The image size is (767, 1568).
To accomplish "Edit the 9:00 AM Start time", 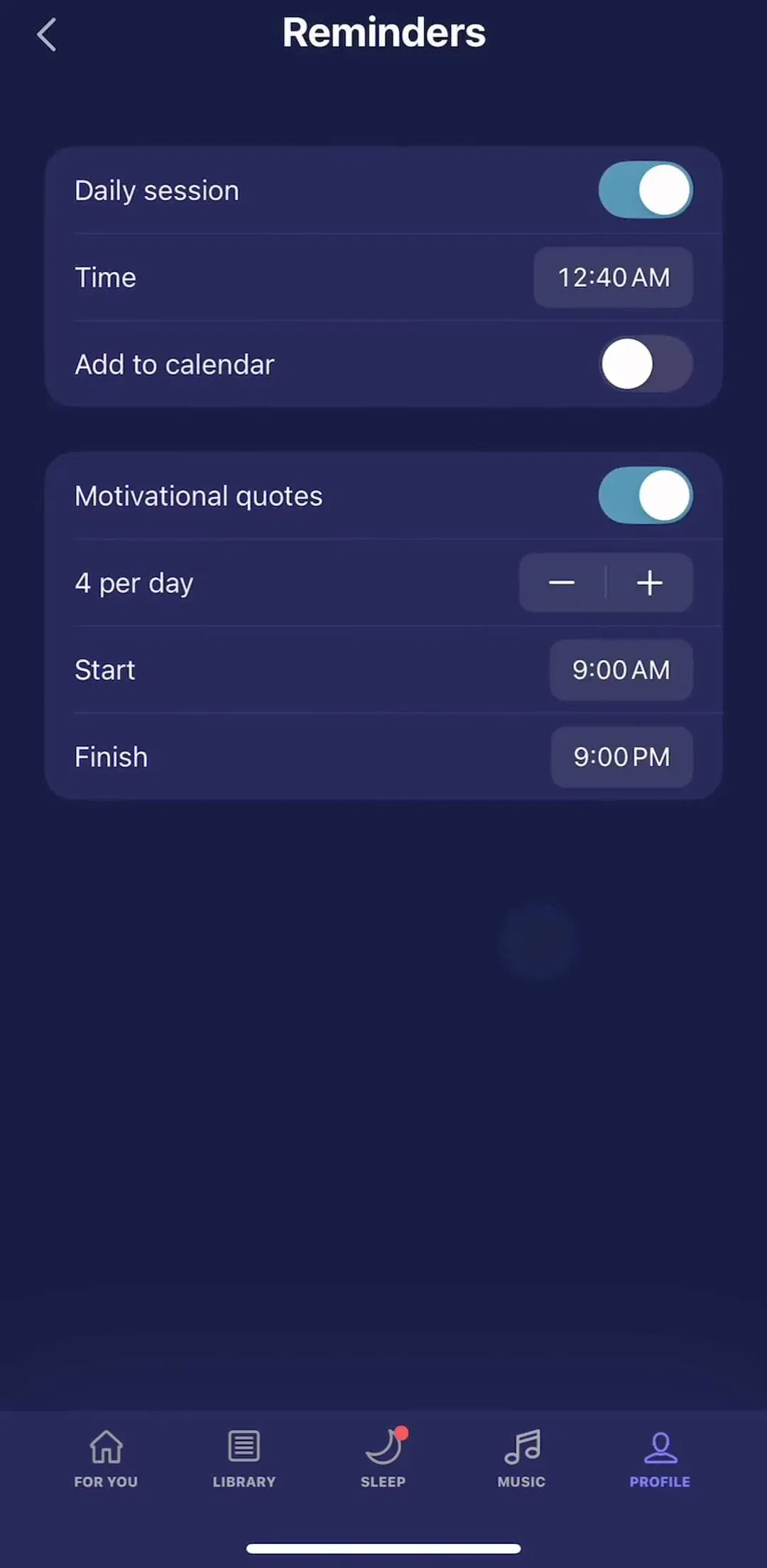I will coord(621,670).
